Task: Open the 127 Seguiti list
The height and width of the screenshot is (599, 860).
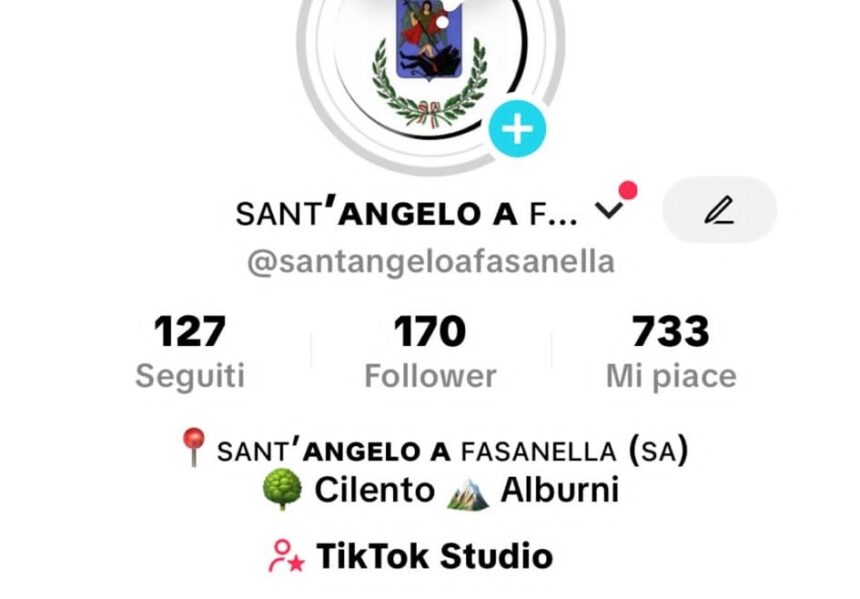Action: point(190,352)
